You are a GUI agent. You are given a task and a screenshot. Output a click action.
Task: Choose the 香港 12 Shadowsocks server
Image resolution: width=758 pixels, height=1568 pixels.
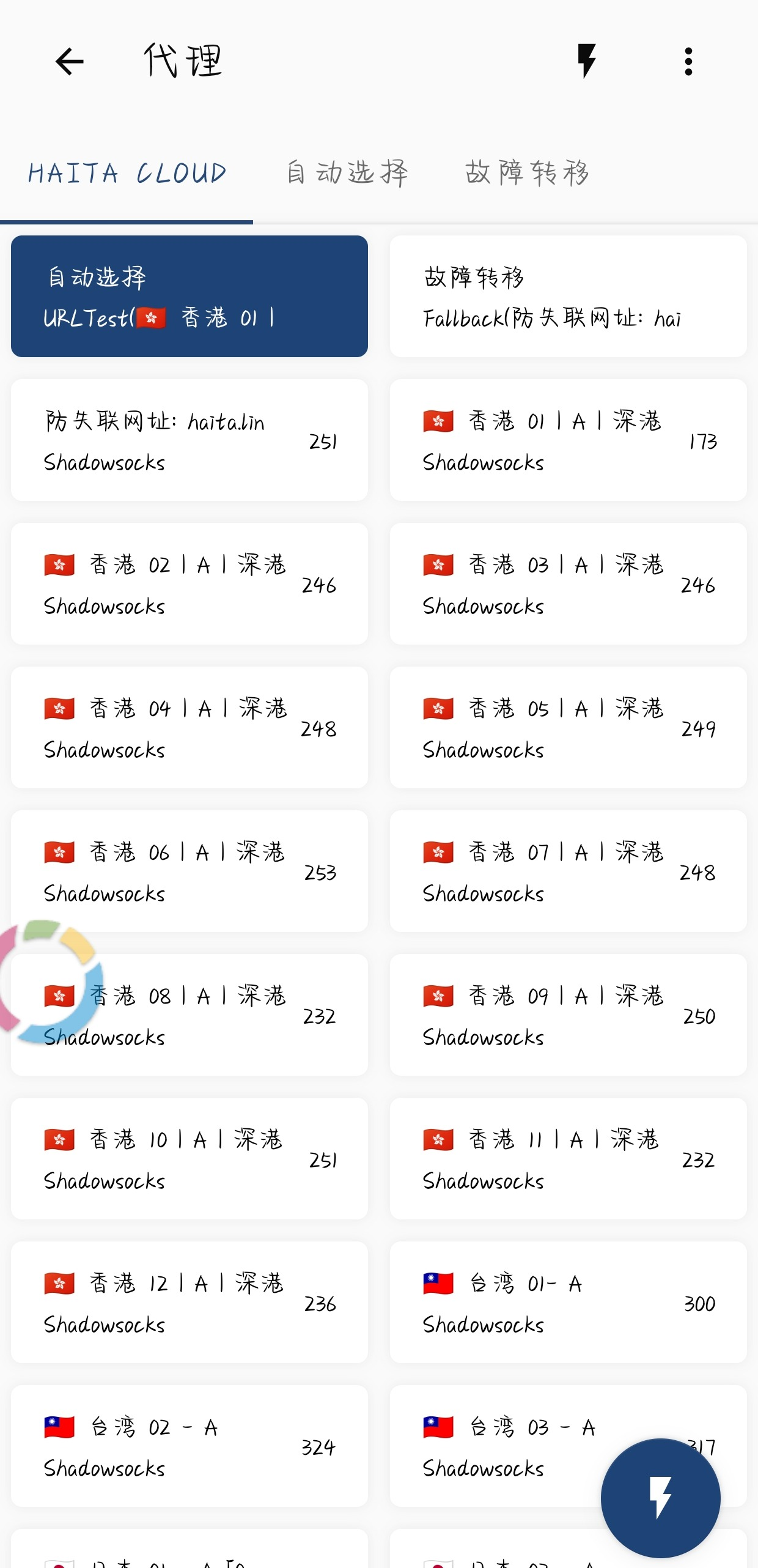[189, 1303]
